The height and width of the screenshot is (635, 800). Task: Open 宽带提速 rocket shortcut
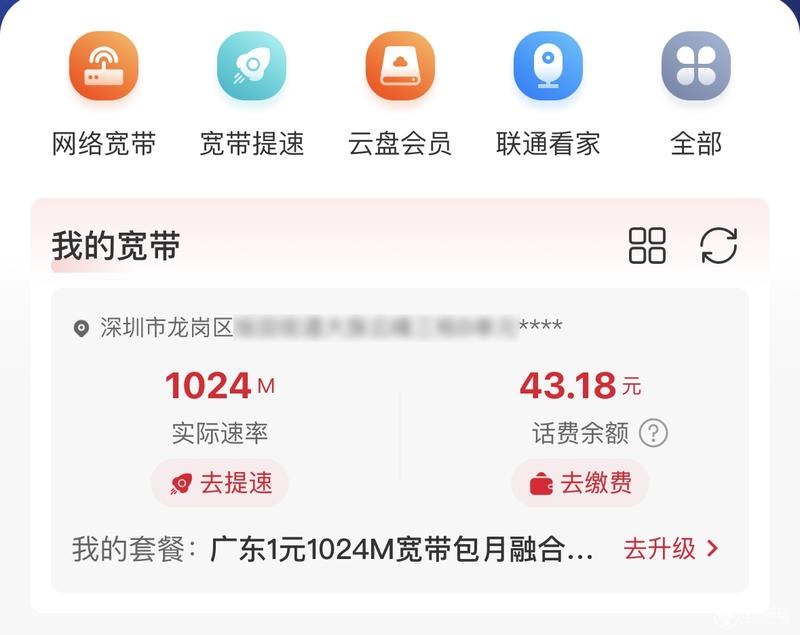[x=251, y=67]
